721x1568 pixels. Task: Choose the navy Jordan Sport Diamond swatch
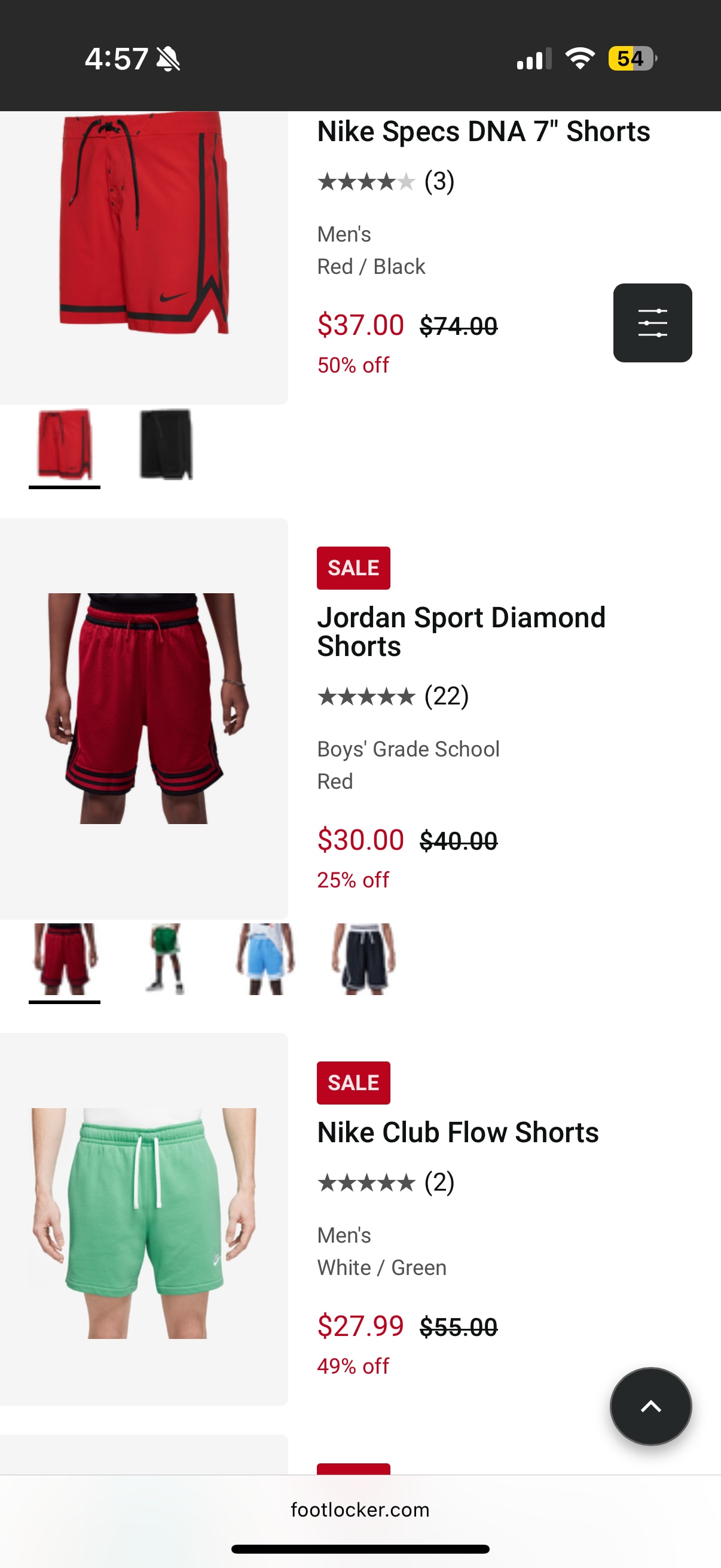pos(364,959)
